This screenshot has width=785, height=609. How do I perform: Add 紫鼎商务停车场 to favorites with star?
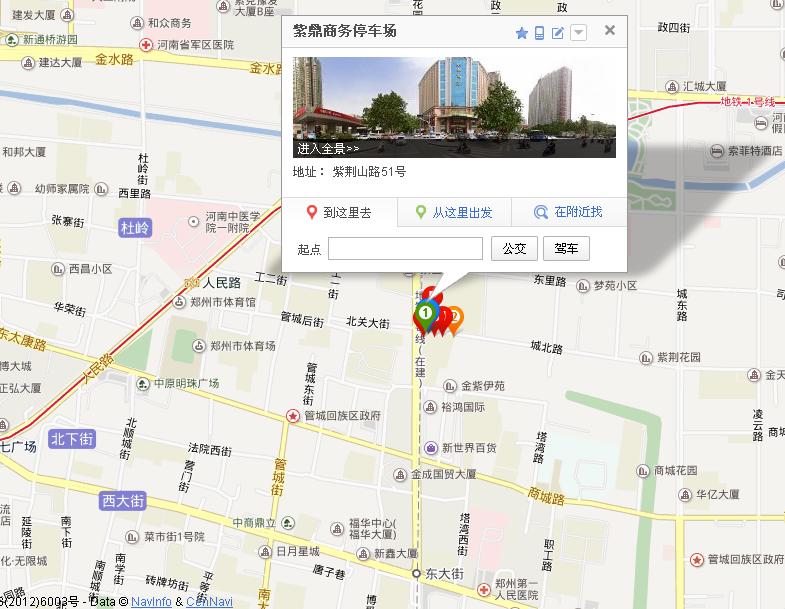pyautogui.click(x=521, y=33)
